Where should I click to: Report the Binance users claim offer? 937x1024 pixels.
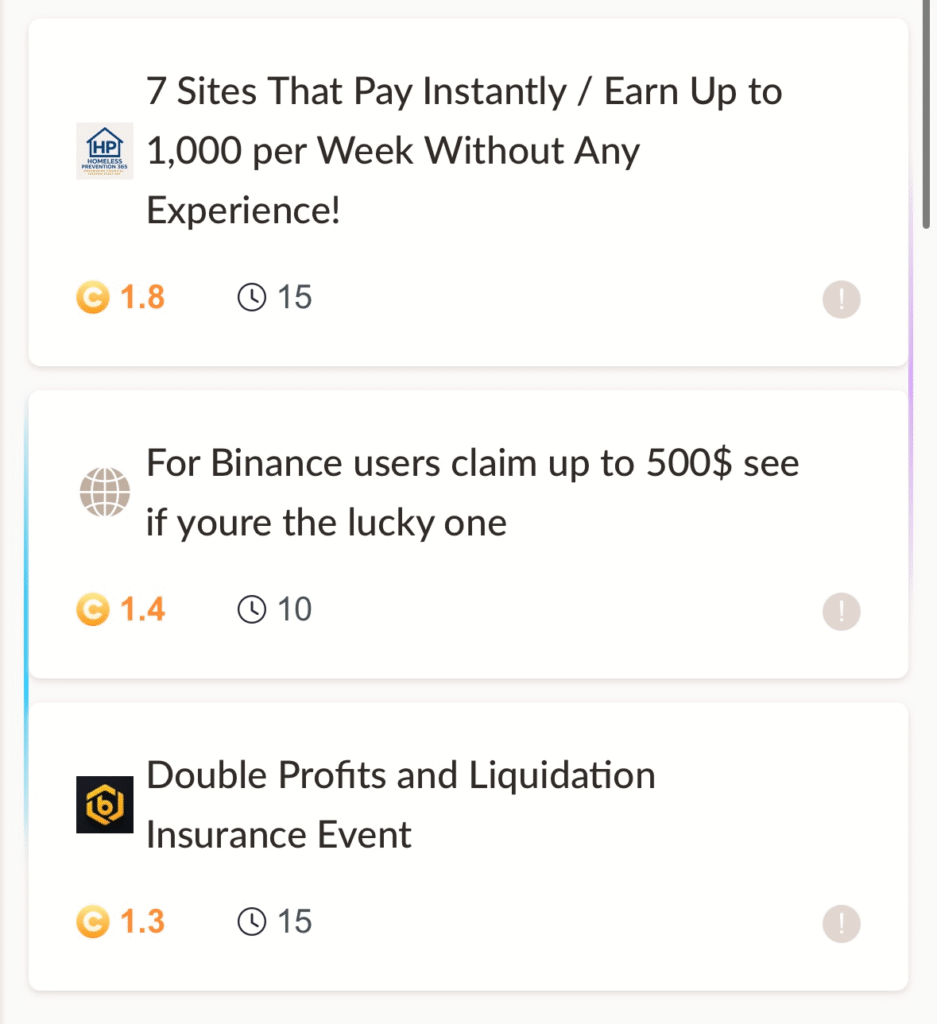coord(842,611)
